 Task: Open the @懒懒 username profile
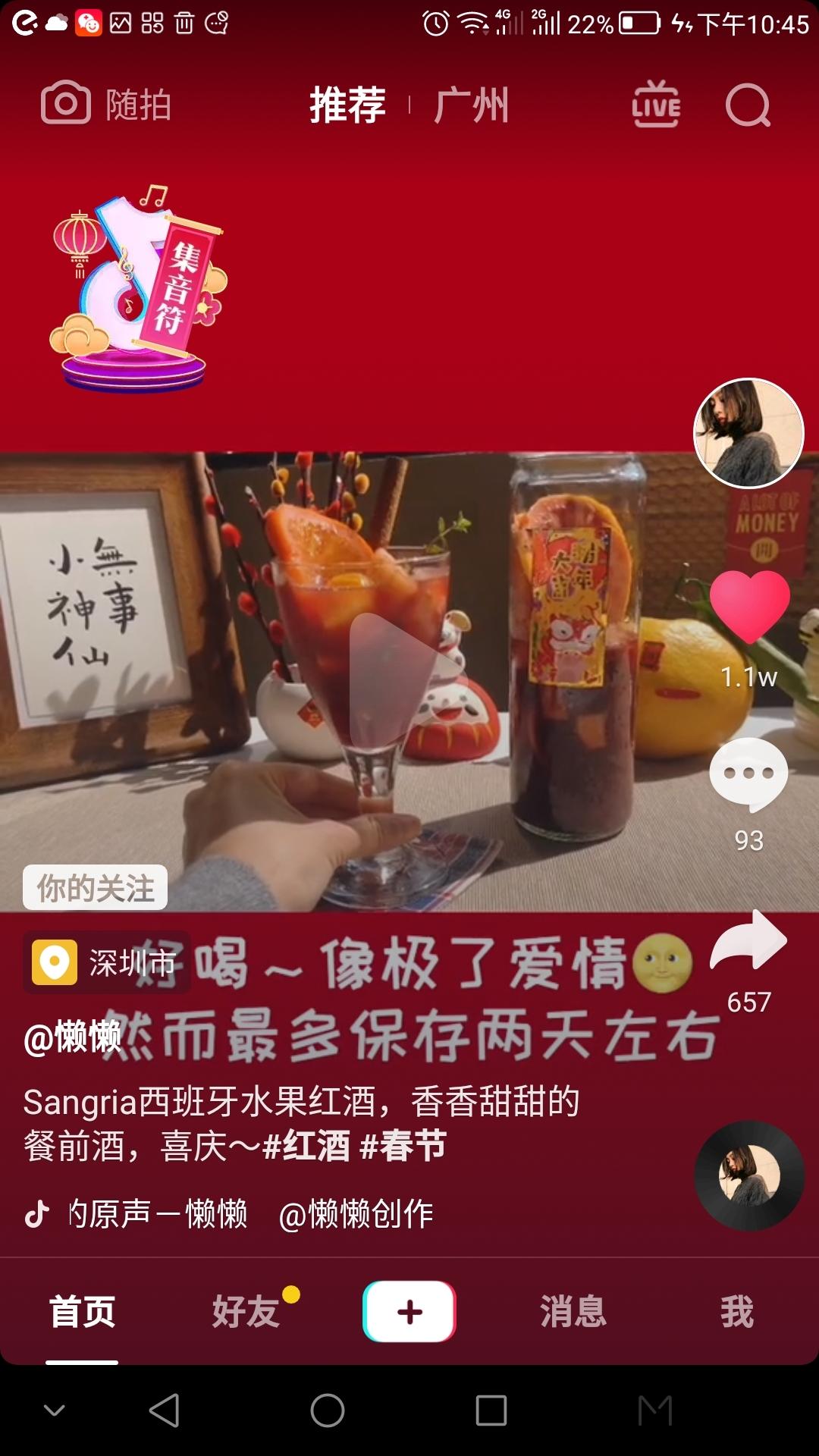pos(73,1037)
